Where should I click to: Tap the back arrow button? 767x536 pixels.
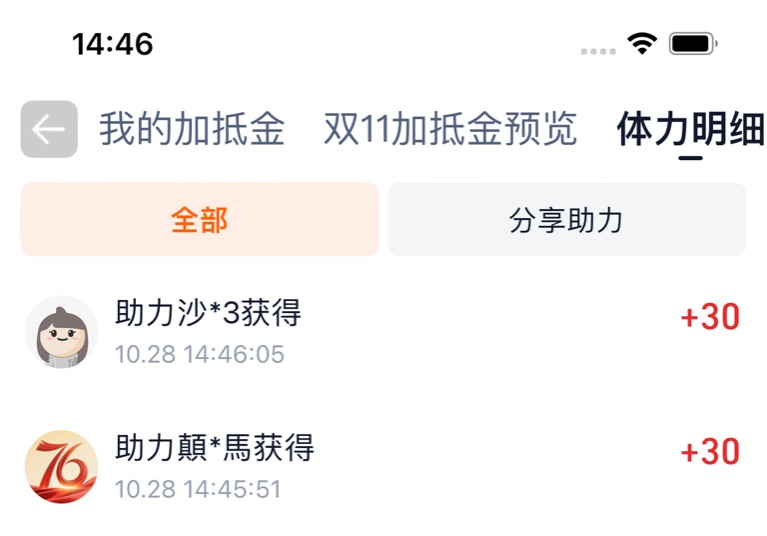click(x=49, y=129)
